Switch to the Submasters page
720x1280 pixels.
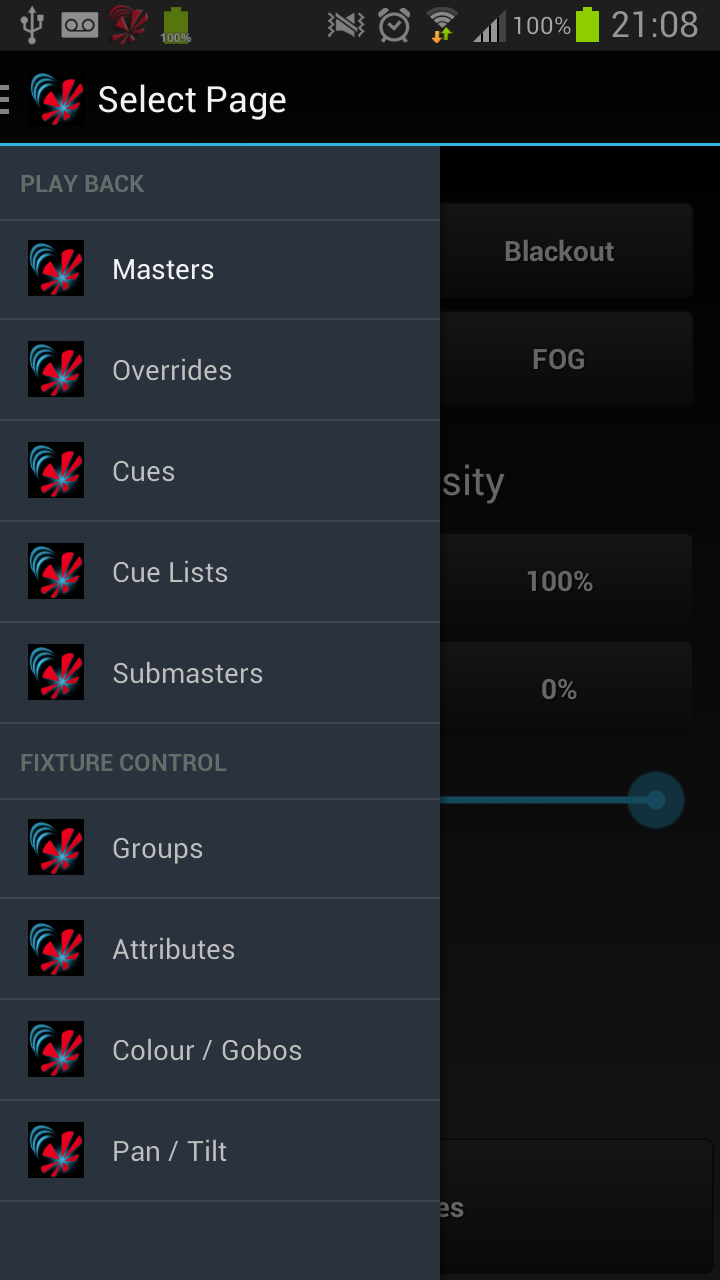tap(220, 673)
